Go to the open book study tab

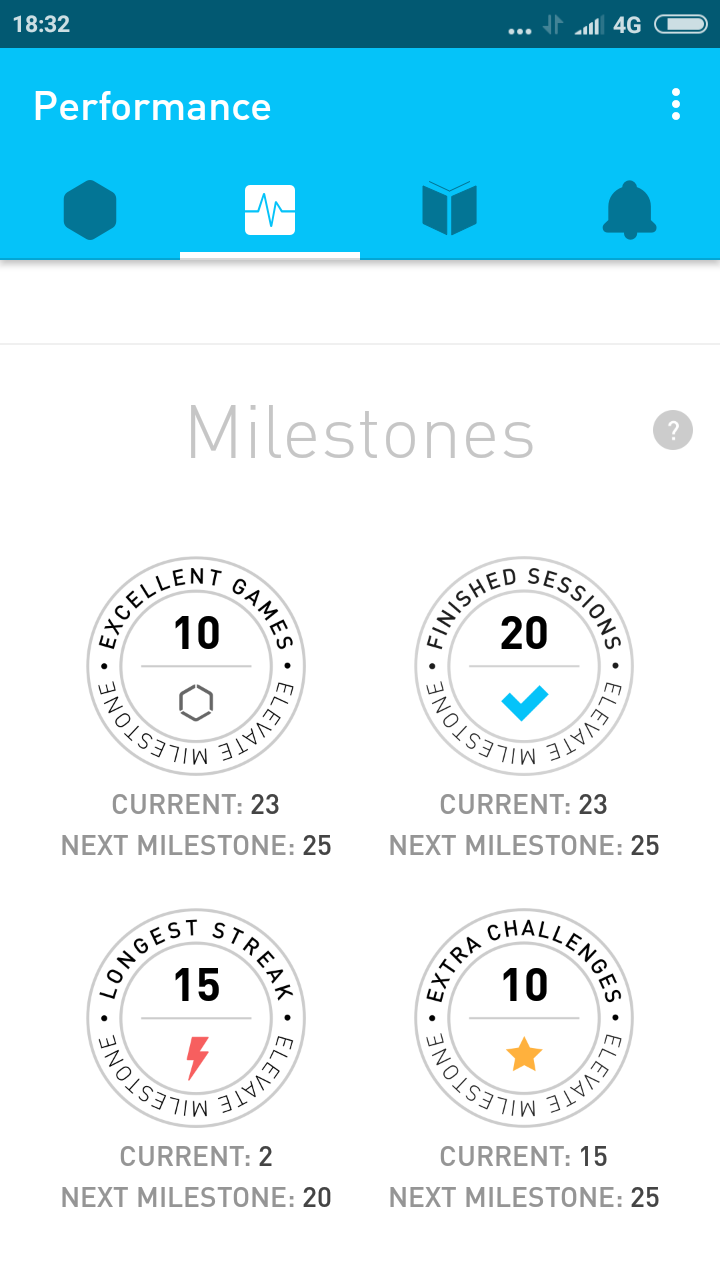point(450,211)
